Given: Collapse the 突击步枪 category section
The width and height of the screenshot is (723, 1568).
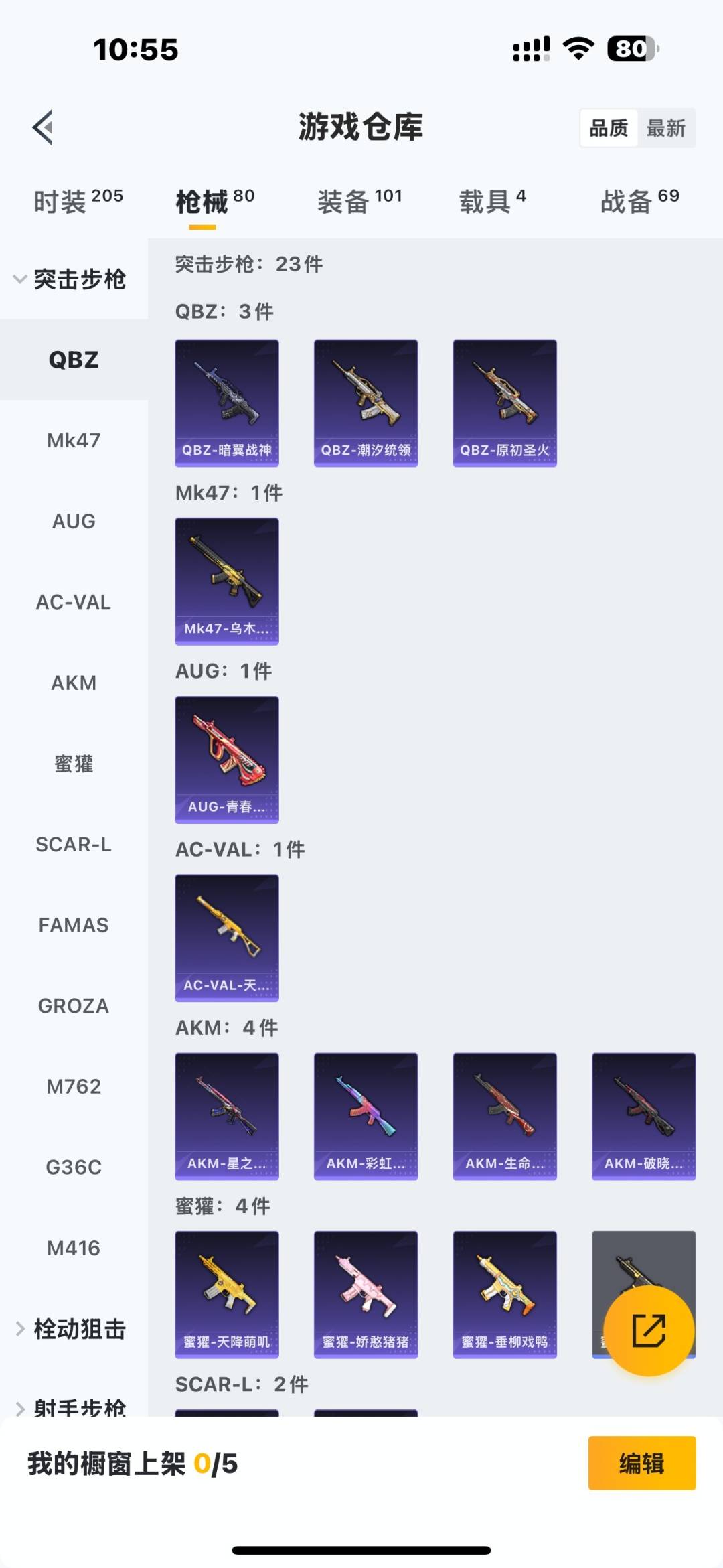Looking at the screenshot, I should tap(72, 281).
